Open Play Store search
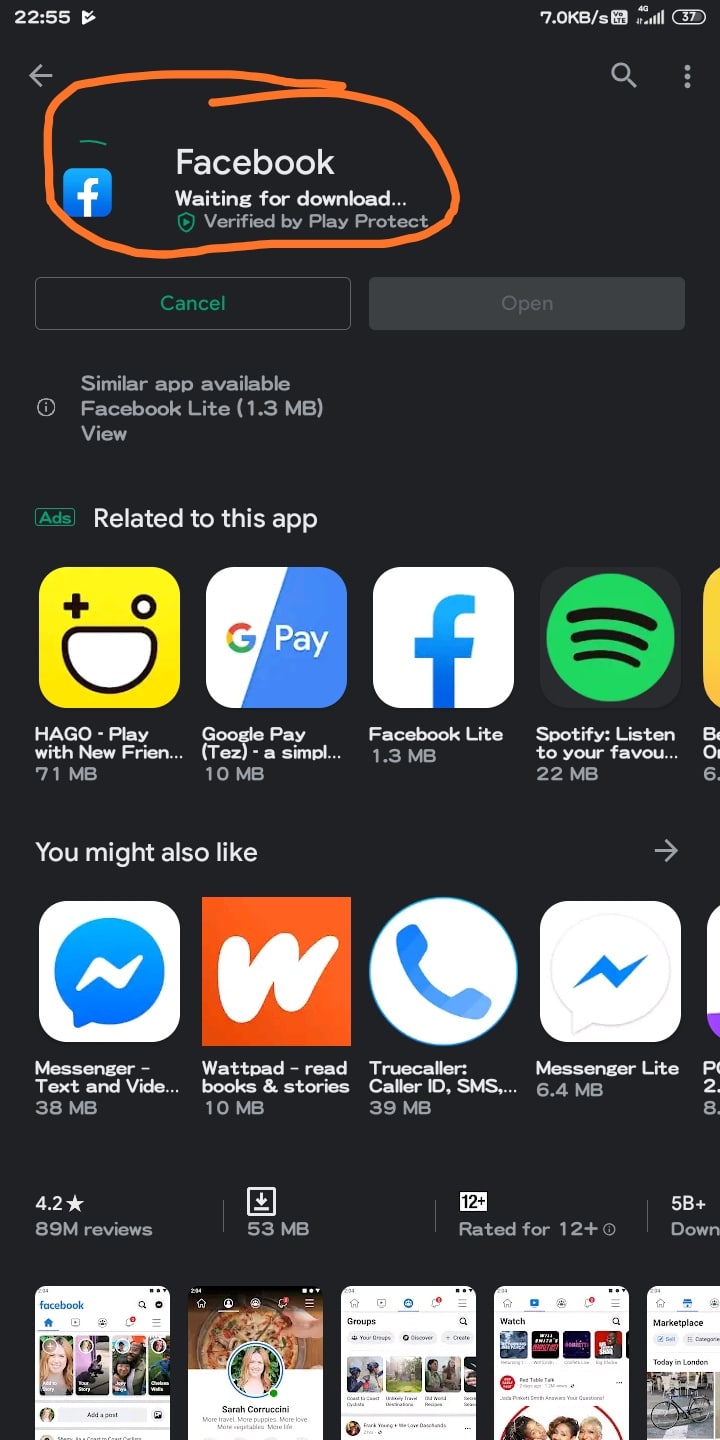This screenshot has height=1440, width=720. [623, 75]
